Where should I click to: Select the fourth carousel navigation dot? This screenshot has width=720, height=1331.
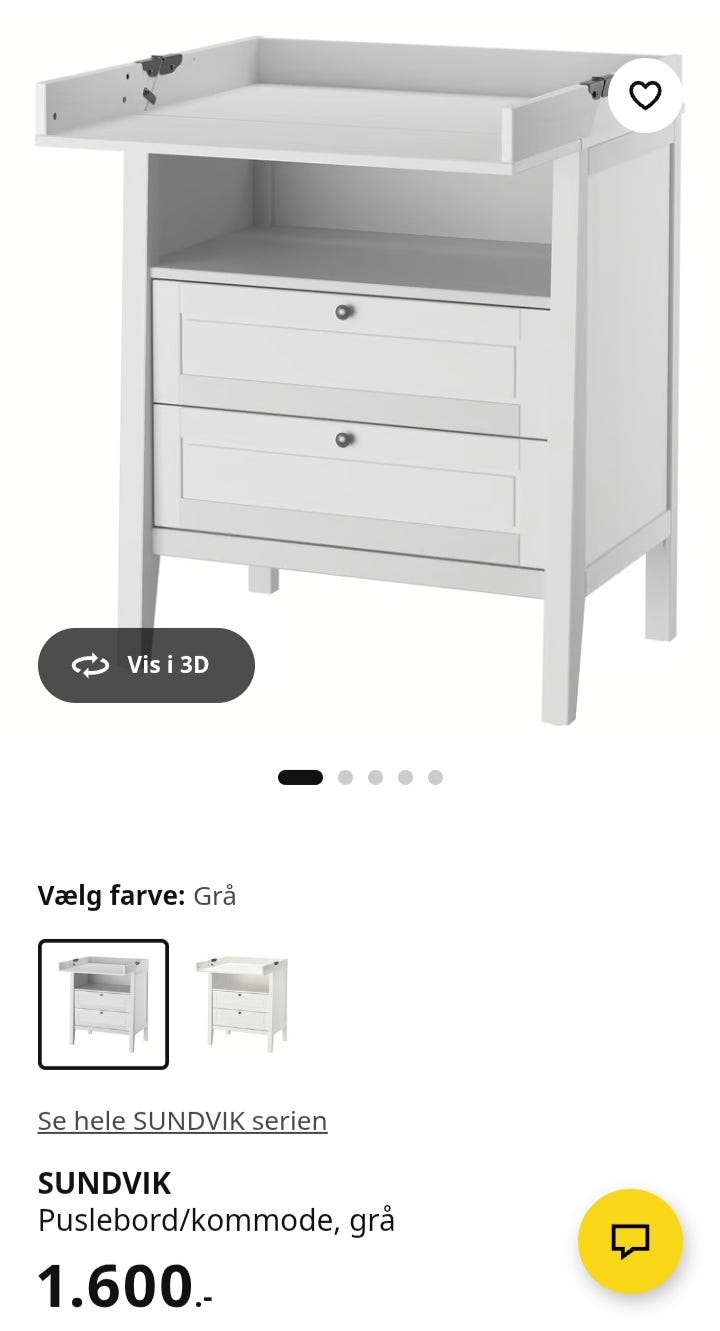(405, 775)
